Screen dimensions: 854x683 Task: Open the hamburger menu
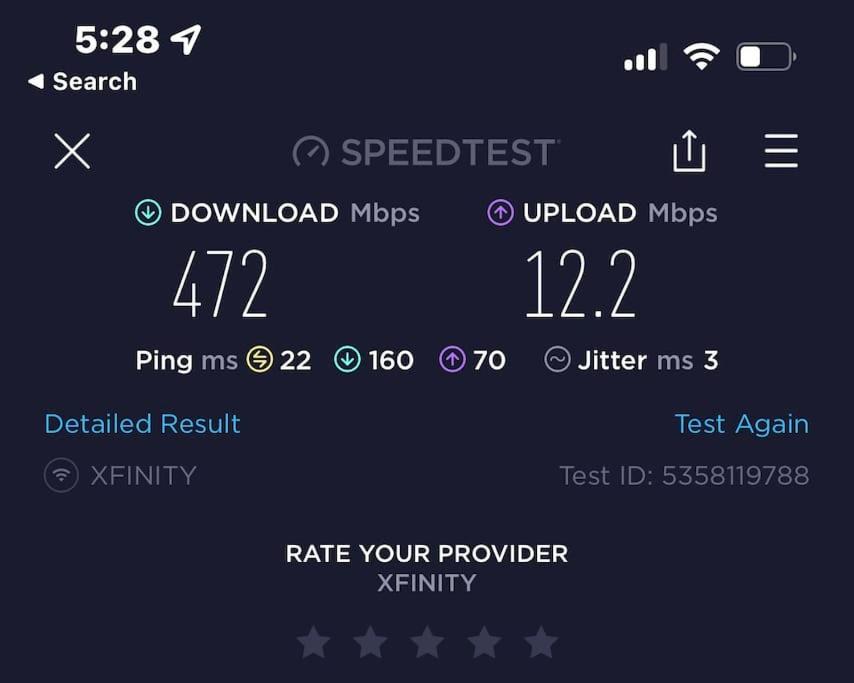coord(781,152)
